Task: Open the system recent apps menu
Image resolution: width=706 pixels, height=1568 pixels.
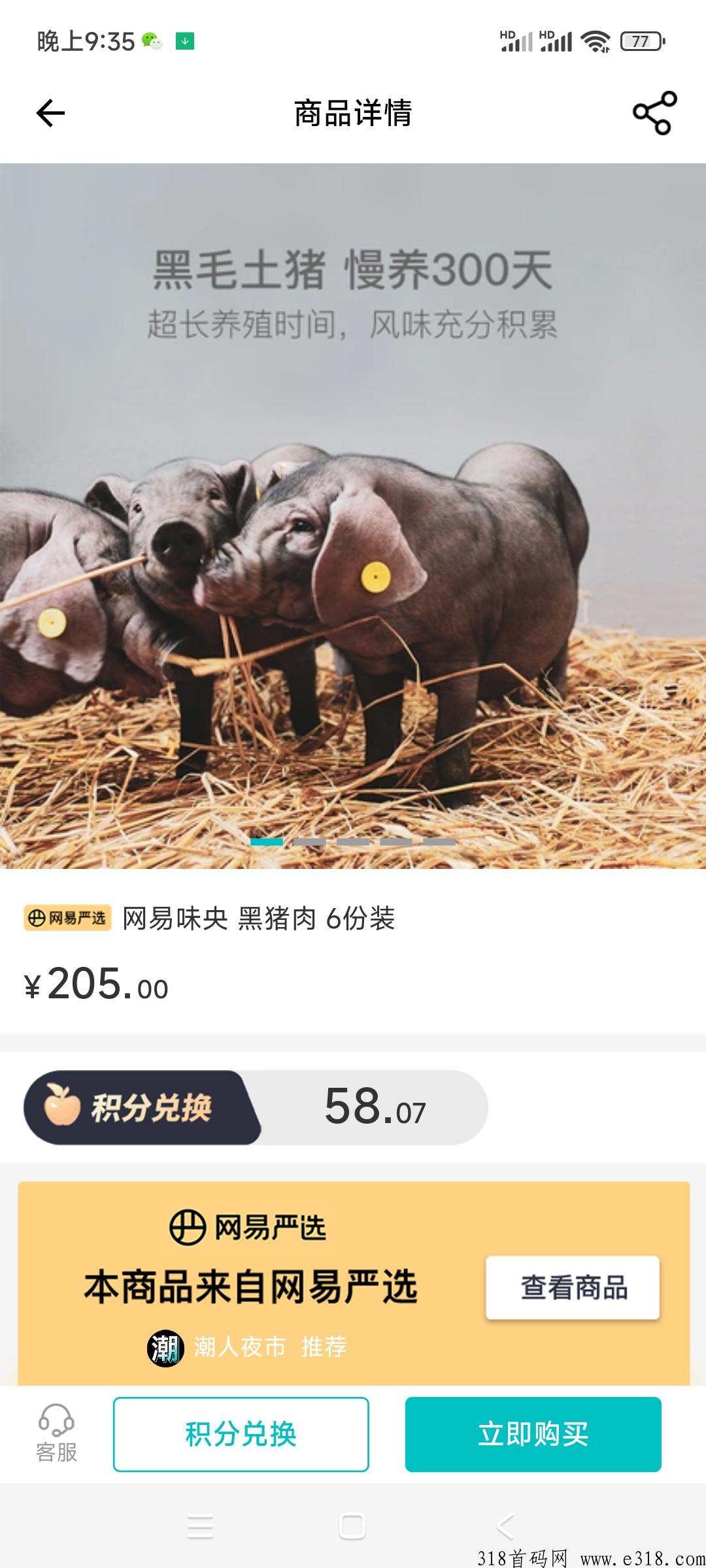Action: click(200, 1527)
